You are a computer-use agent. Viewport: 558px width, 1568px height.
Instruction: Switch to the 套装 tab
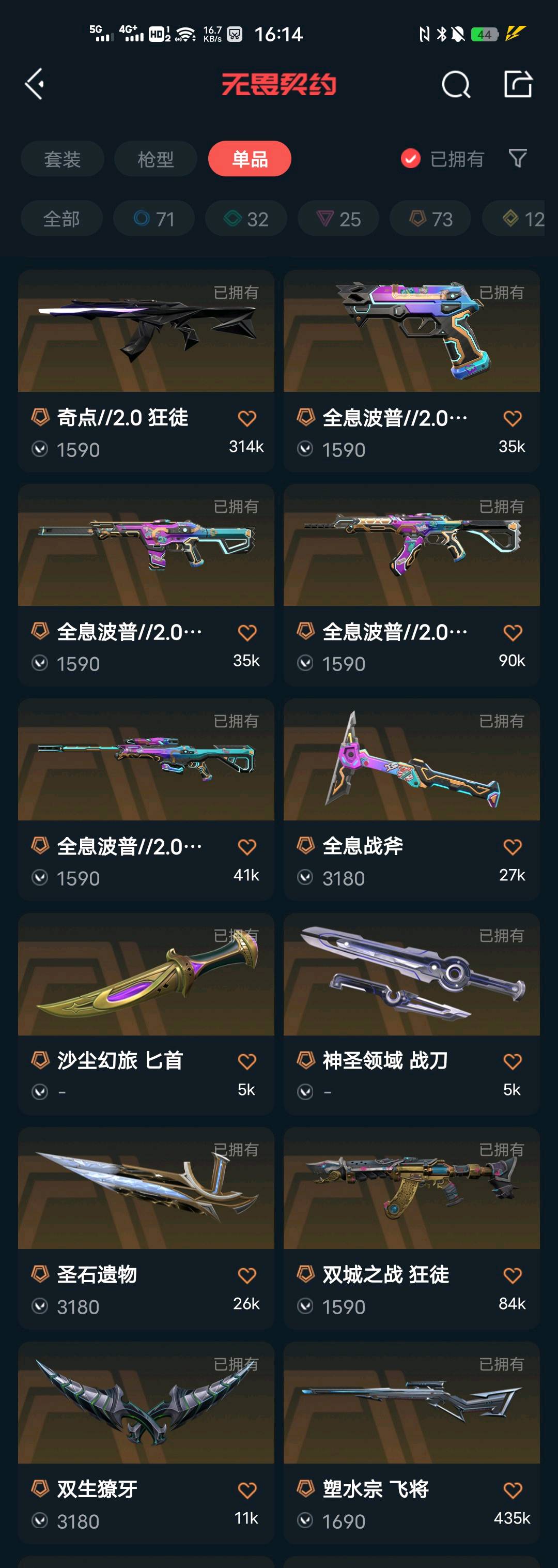(62, 159)
